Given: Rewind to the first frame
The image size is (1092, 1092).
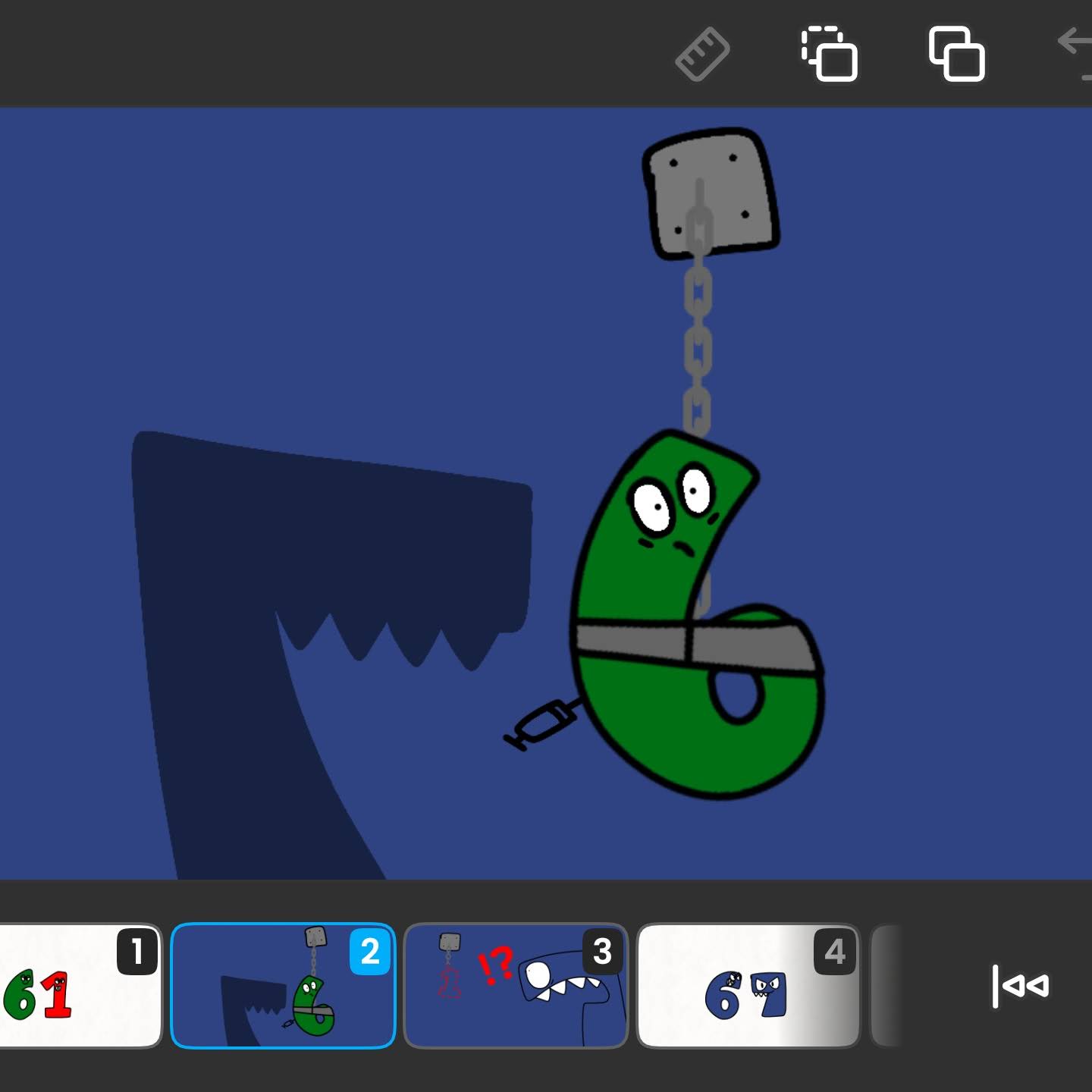Looking at the screenshot, I should tap(1020, 986).
